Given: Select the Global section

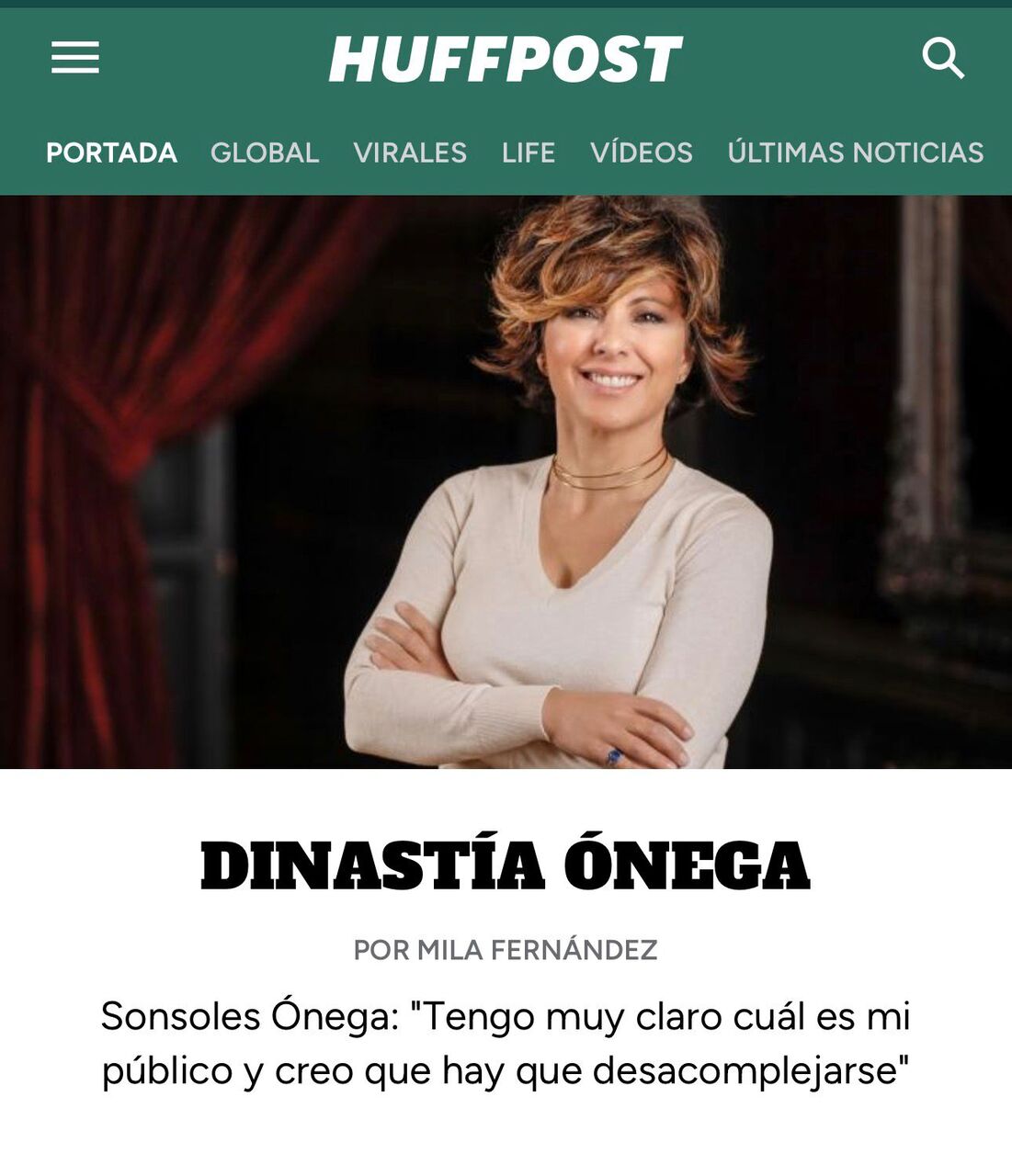Looking at the screenshot, I should 265,153.
